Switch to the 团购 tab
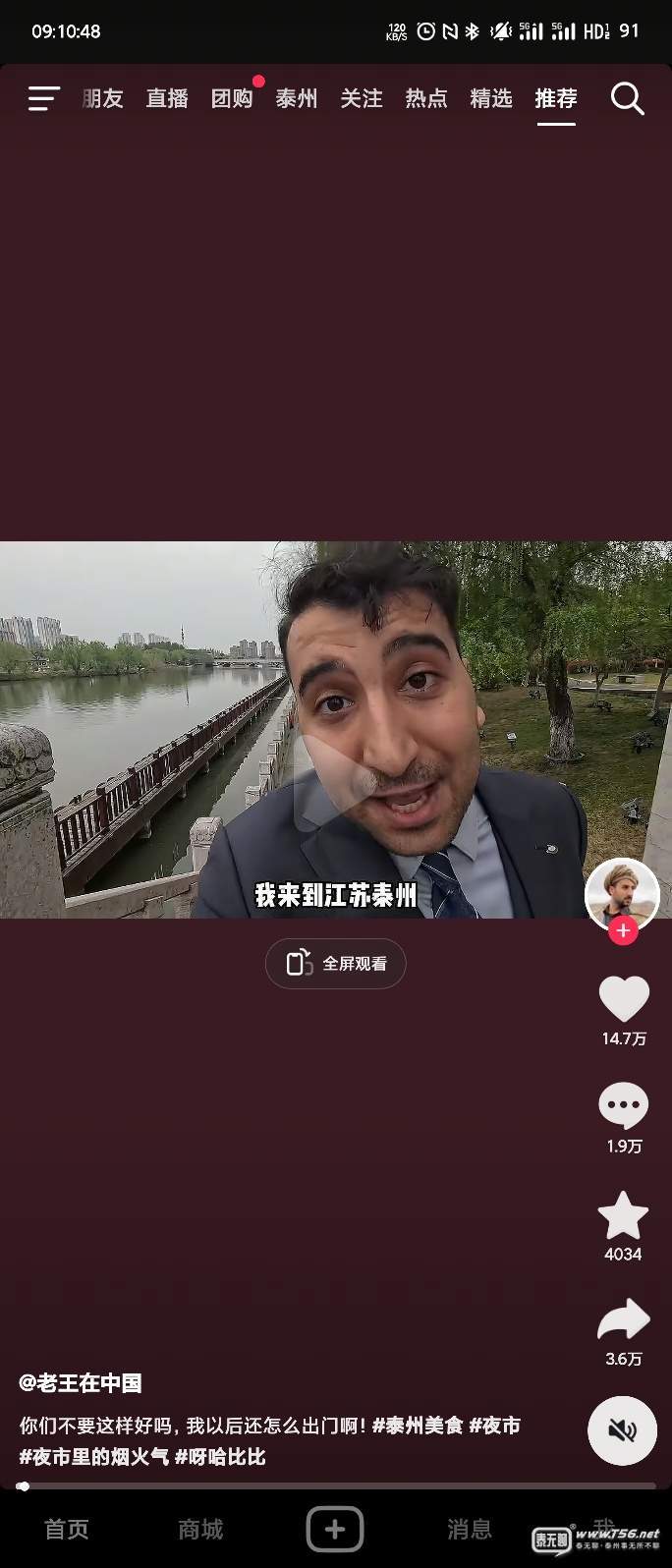Image resolution: width=672 pixels, height=1568 pixels. [232, 98]
